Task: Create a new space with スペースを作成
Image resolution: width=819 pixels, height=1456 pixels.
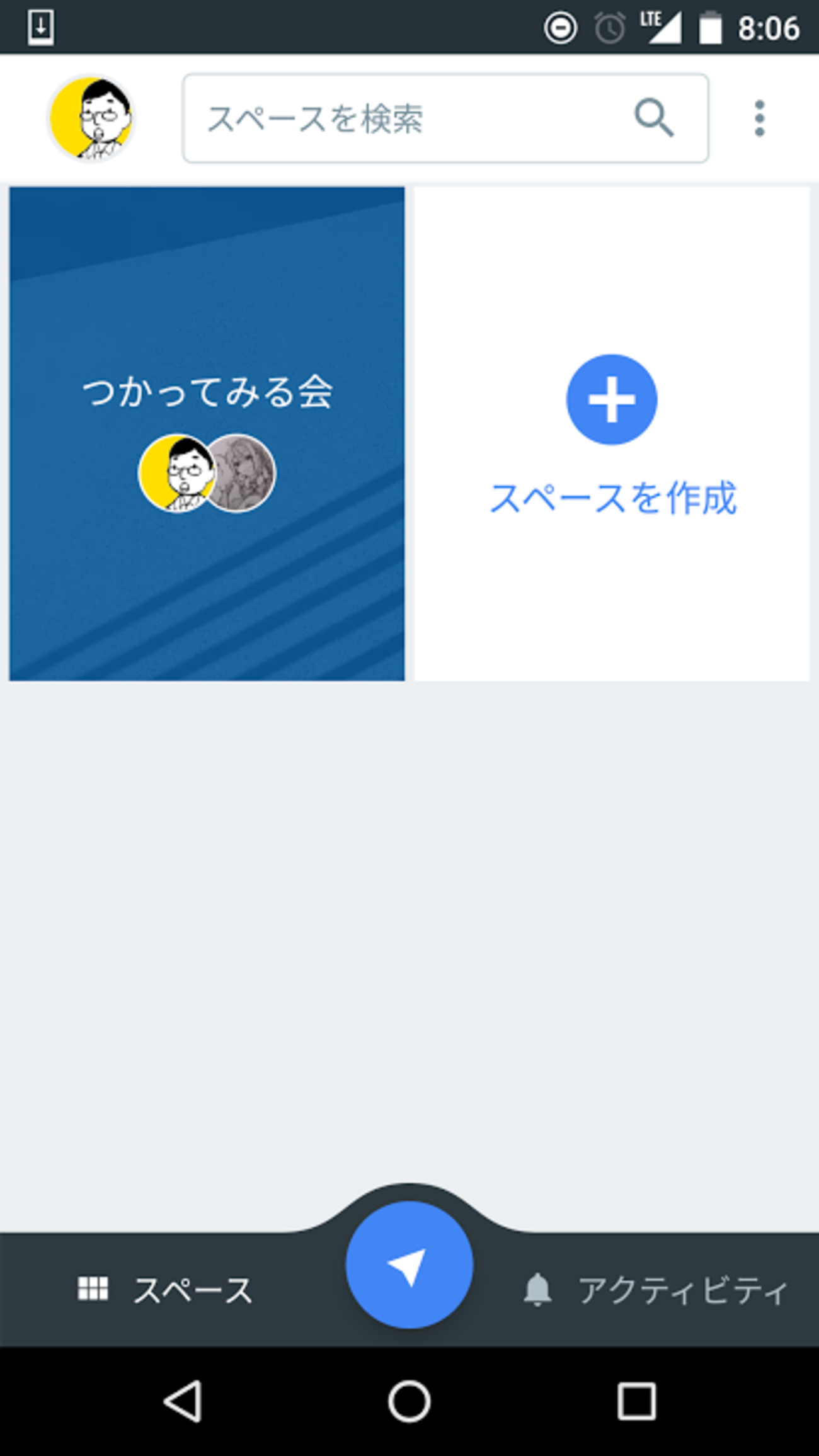Action: (612, 433)
